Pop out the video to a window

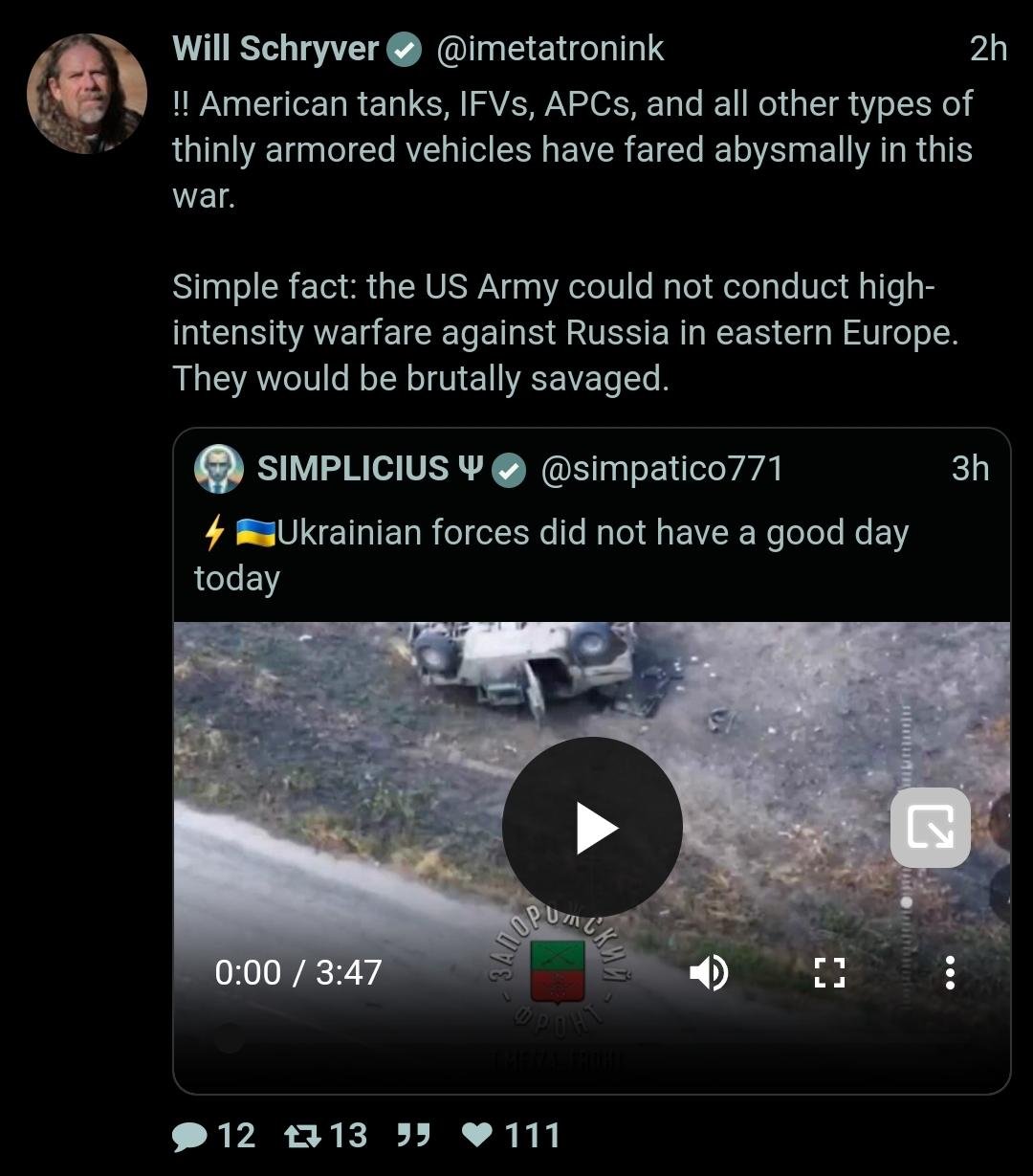coord(930,828)
